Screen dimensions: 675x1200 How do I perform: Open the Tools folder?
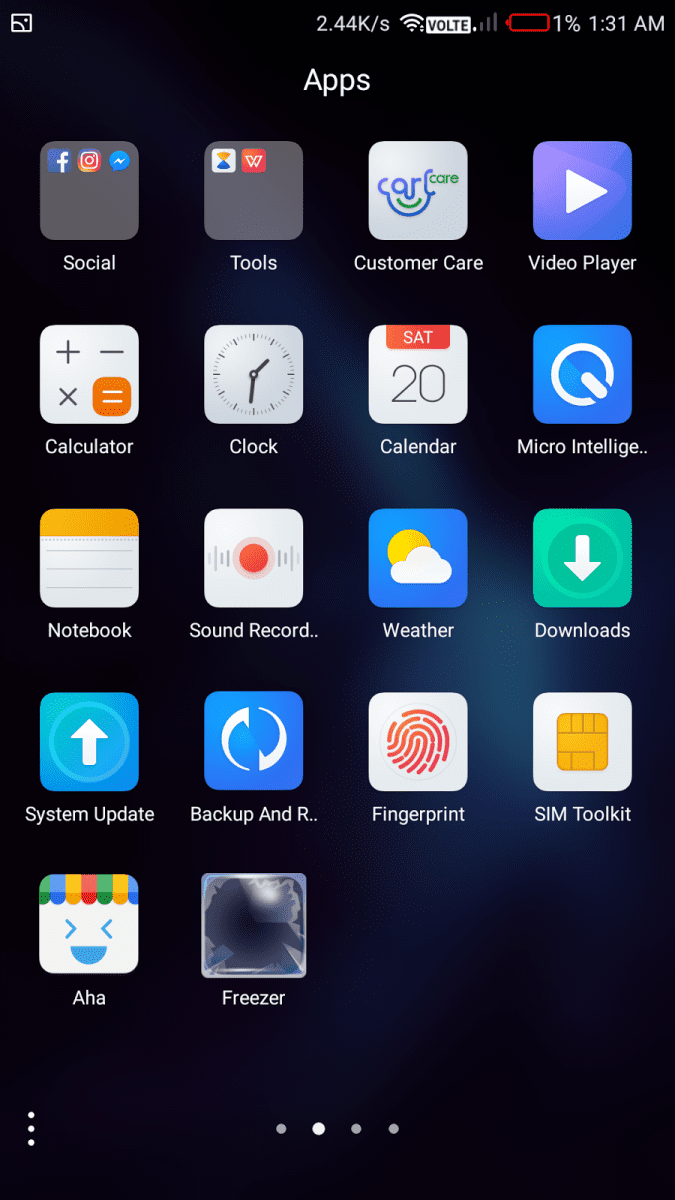coord(253,191)
